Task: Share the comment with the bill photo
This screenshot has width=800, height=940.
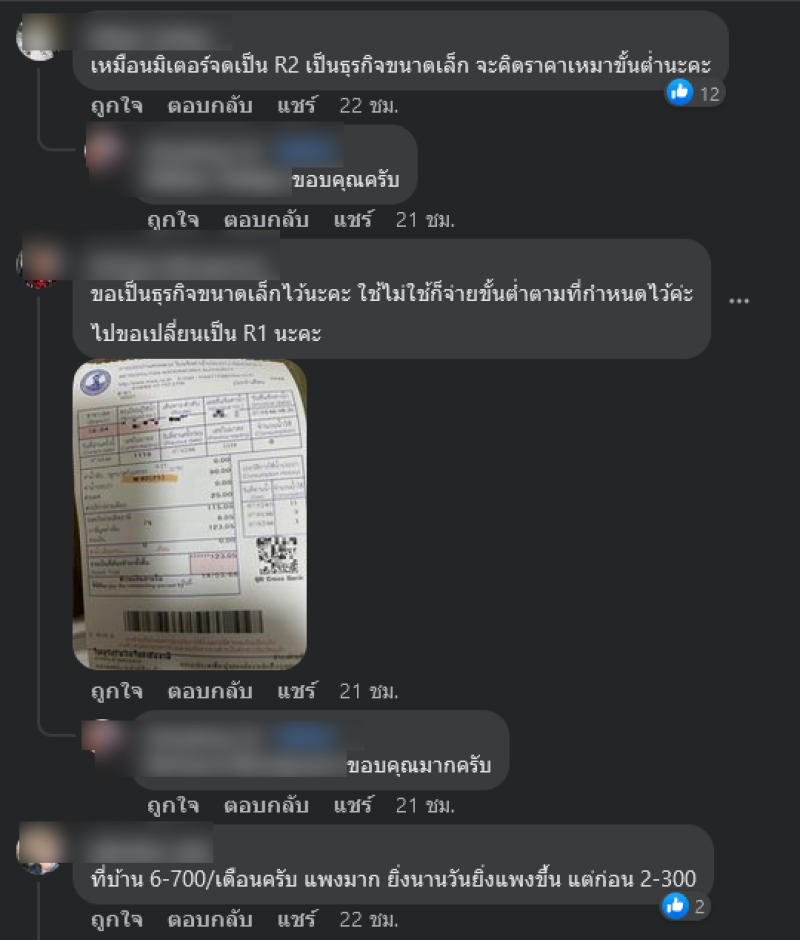Action: click(295, 691)
